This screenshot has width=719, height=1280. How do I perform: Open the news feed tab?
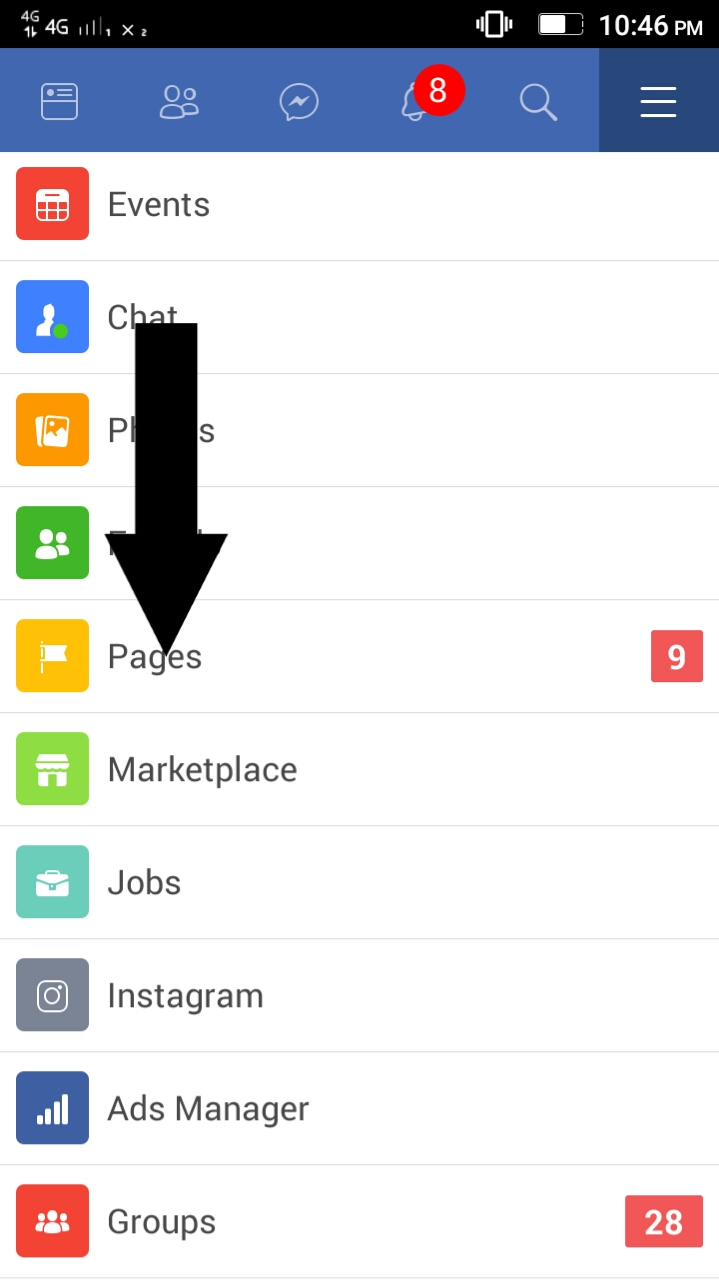(60, 101)
